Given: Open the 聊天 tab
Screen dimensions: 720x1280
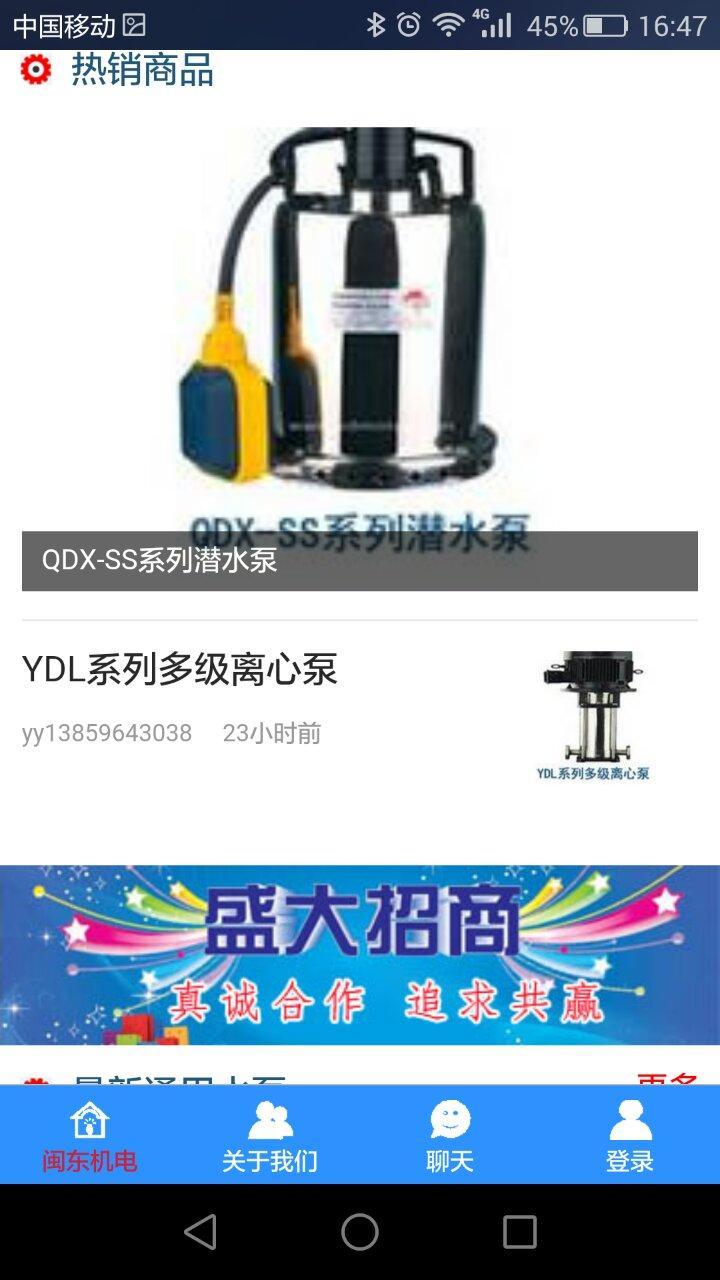Looking at the screenshot, I should 449,1161.
